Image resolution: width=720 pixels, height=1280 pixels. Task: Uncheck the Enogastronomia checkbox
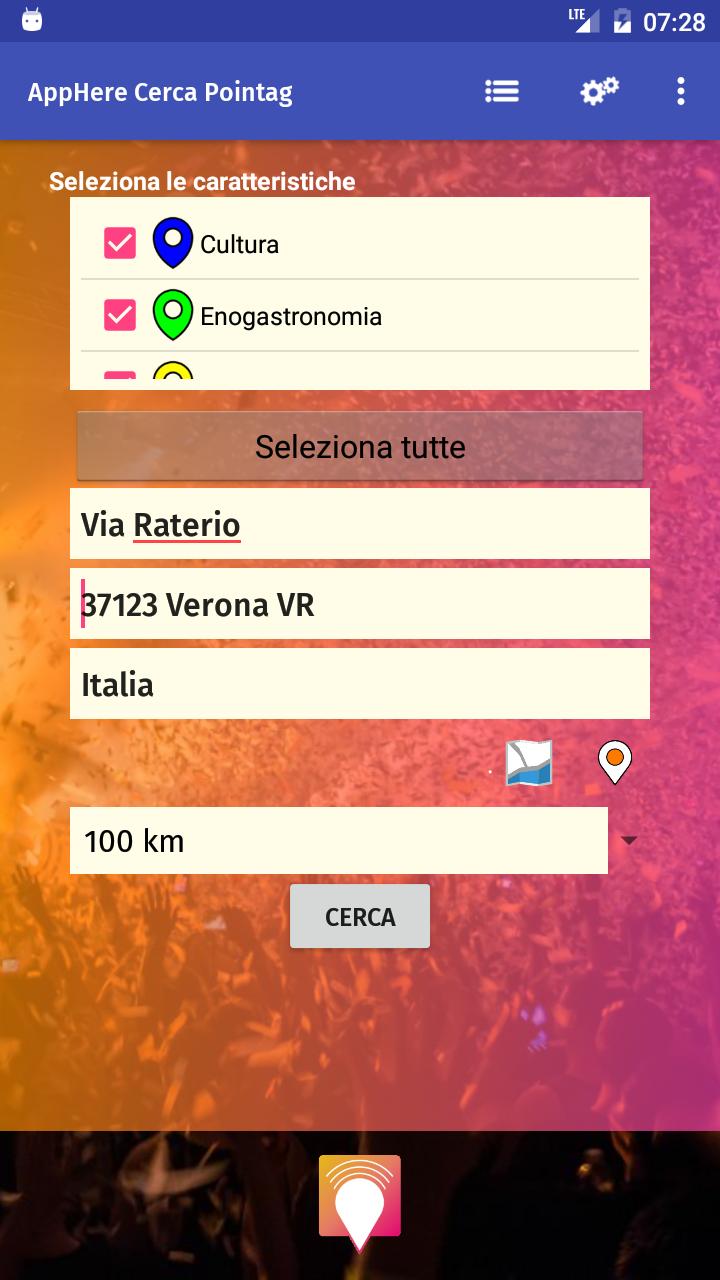pyautogui.click(x=120, y=315)
